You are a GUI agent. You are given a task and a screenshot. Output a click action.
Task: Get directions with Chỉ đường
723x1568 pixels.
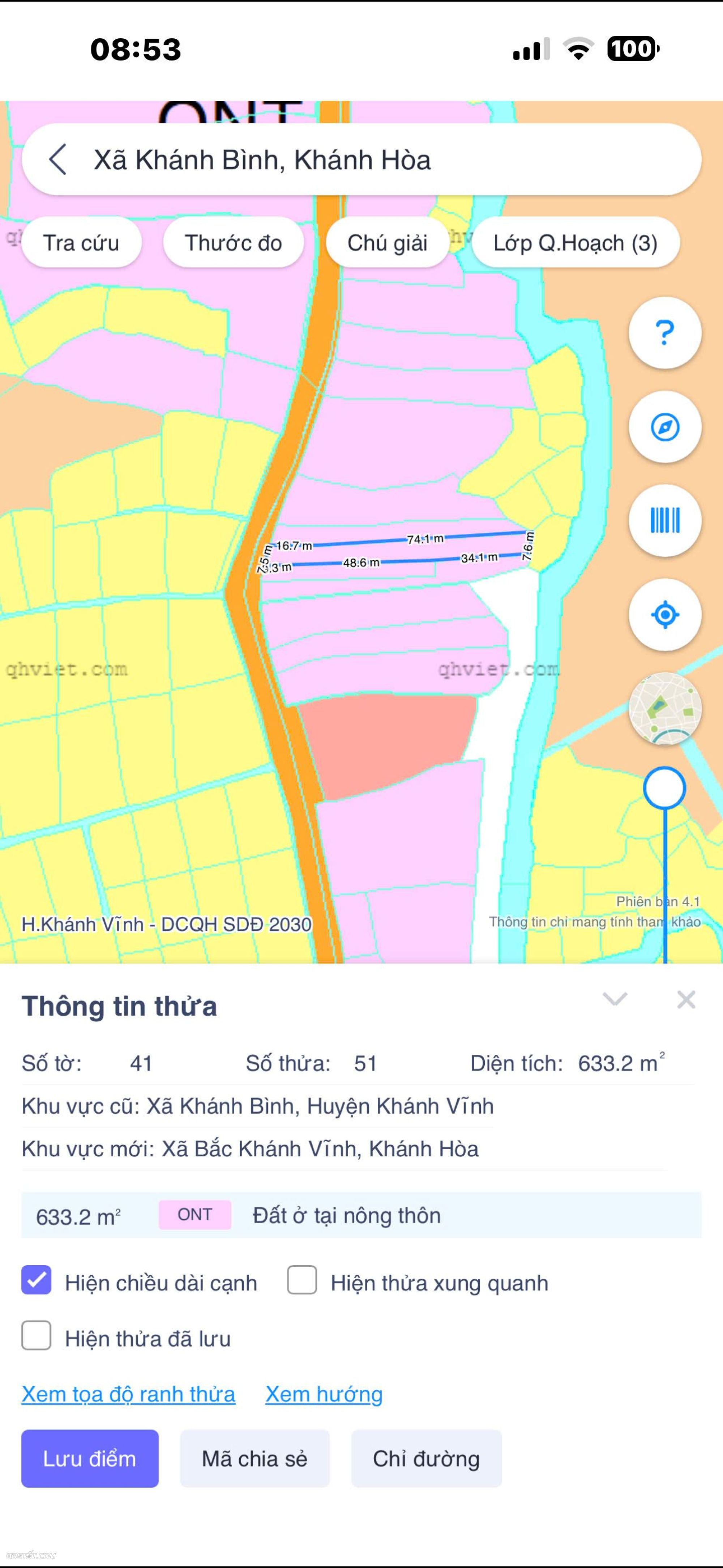pyautogui.click(x=426, y=1458)
